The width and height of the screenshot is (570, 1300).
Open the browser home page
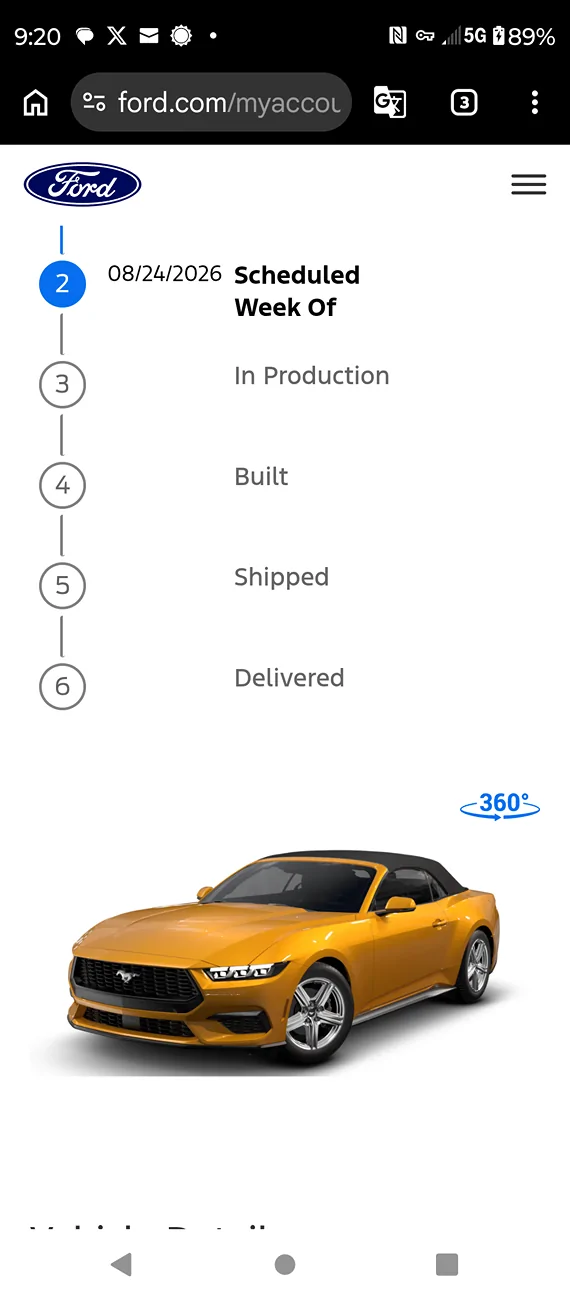35,102
